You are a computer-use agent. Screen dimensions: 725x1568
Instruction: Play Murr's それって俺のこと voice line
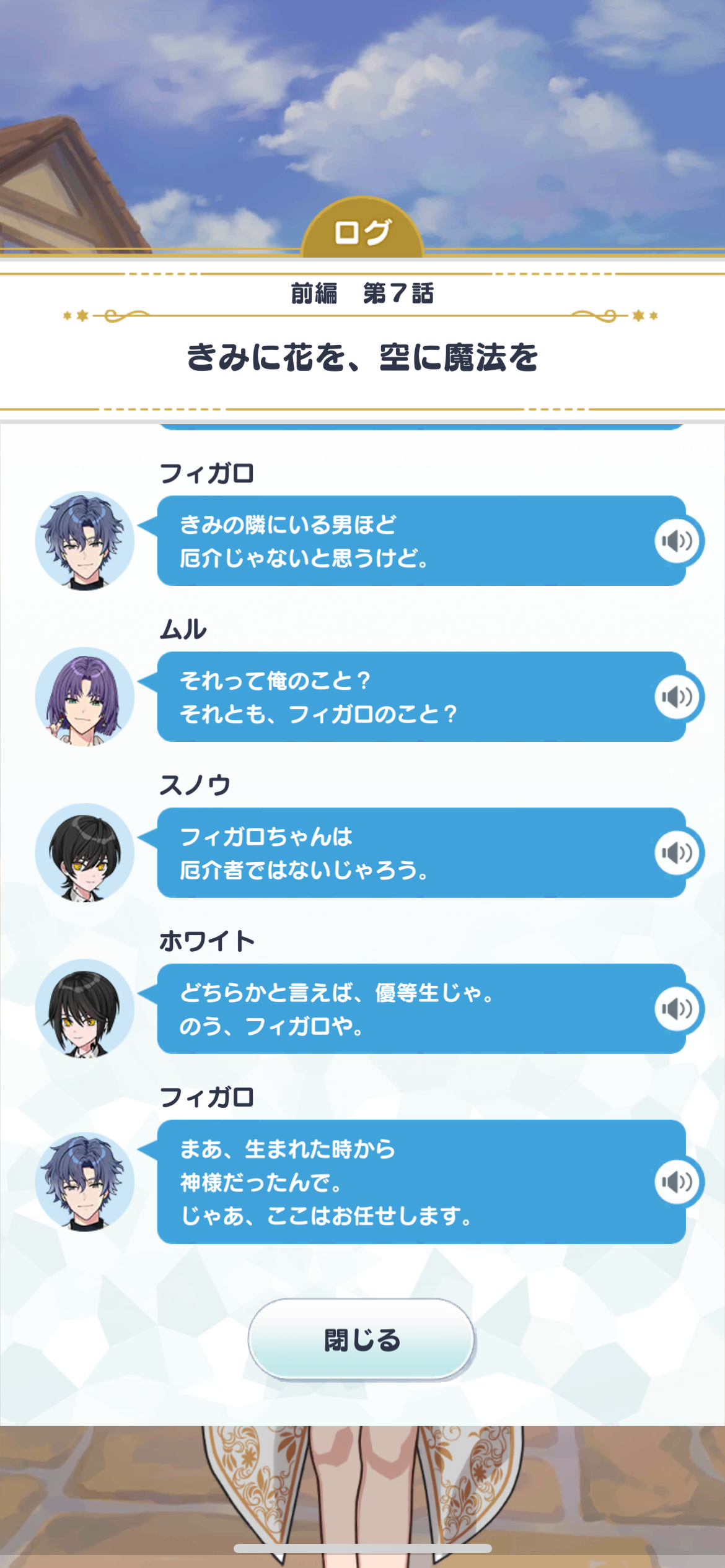pos(677,697)
